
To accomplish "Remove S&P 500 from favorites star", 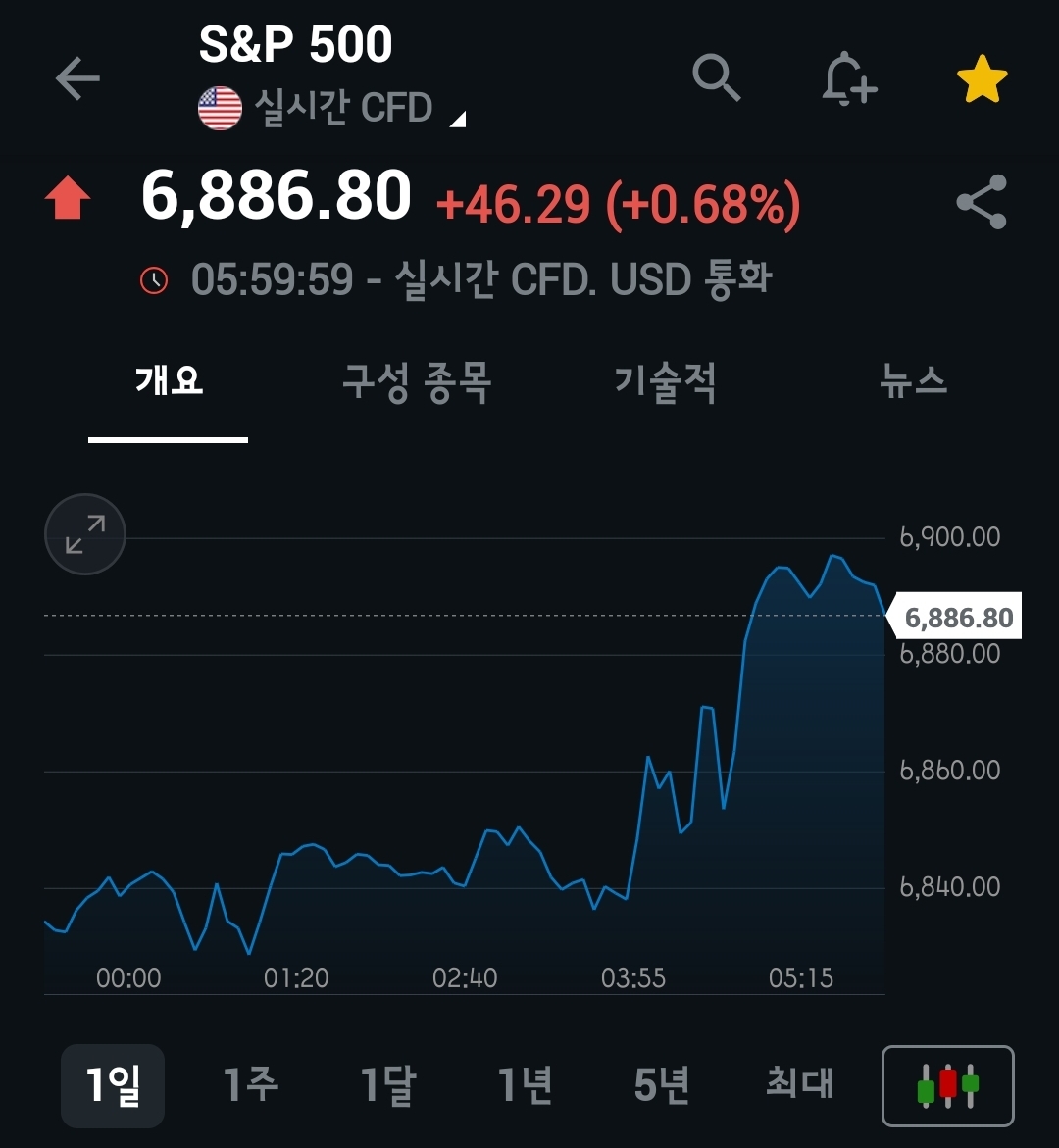I will tap(982, 79).
